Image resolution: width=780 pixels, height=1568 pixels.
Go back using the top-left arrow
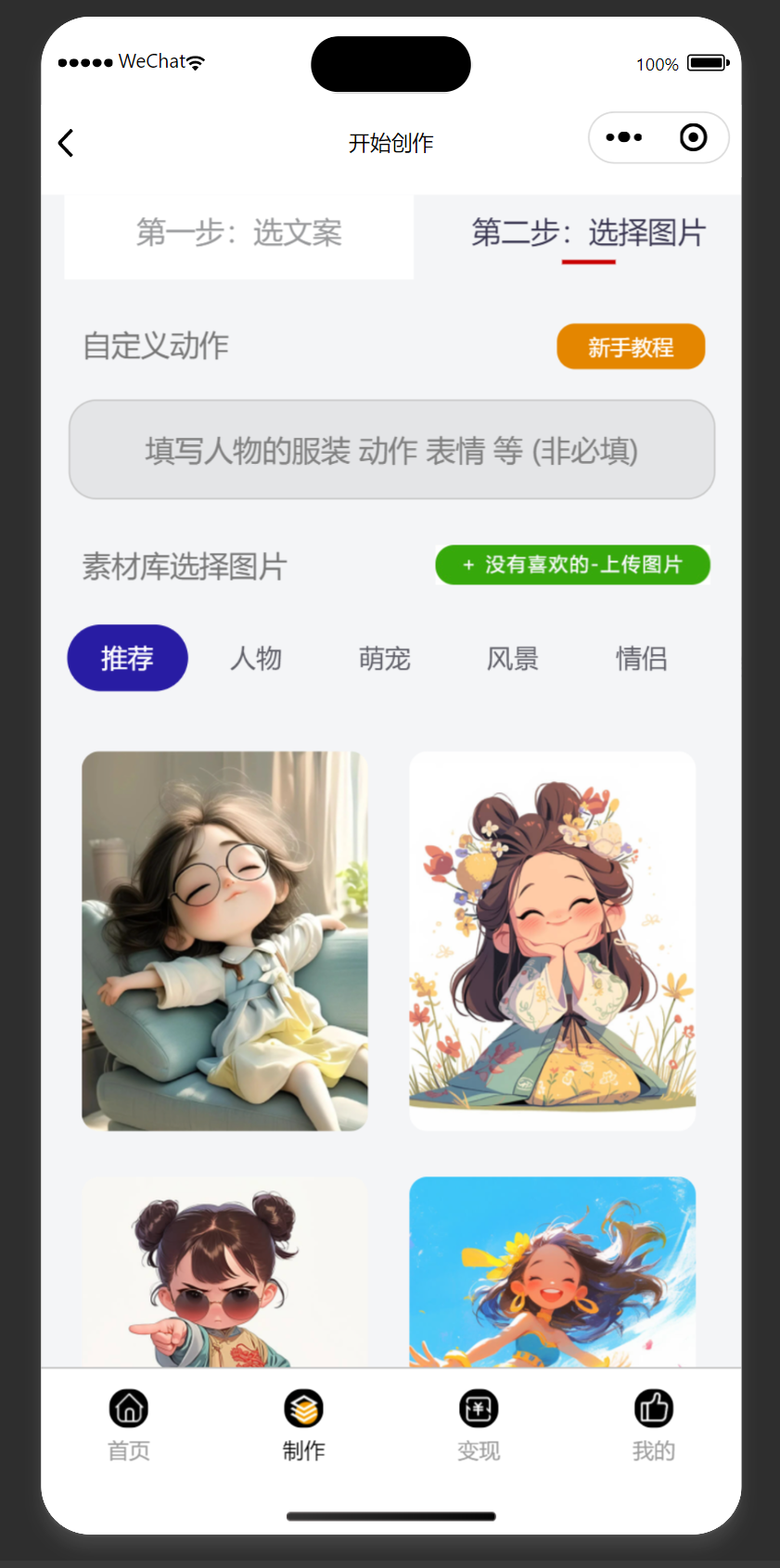click(x=66, y=143)
